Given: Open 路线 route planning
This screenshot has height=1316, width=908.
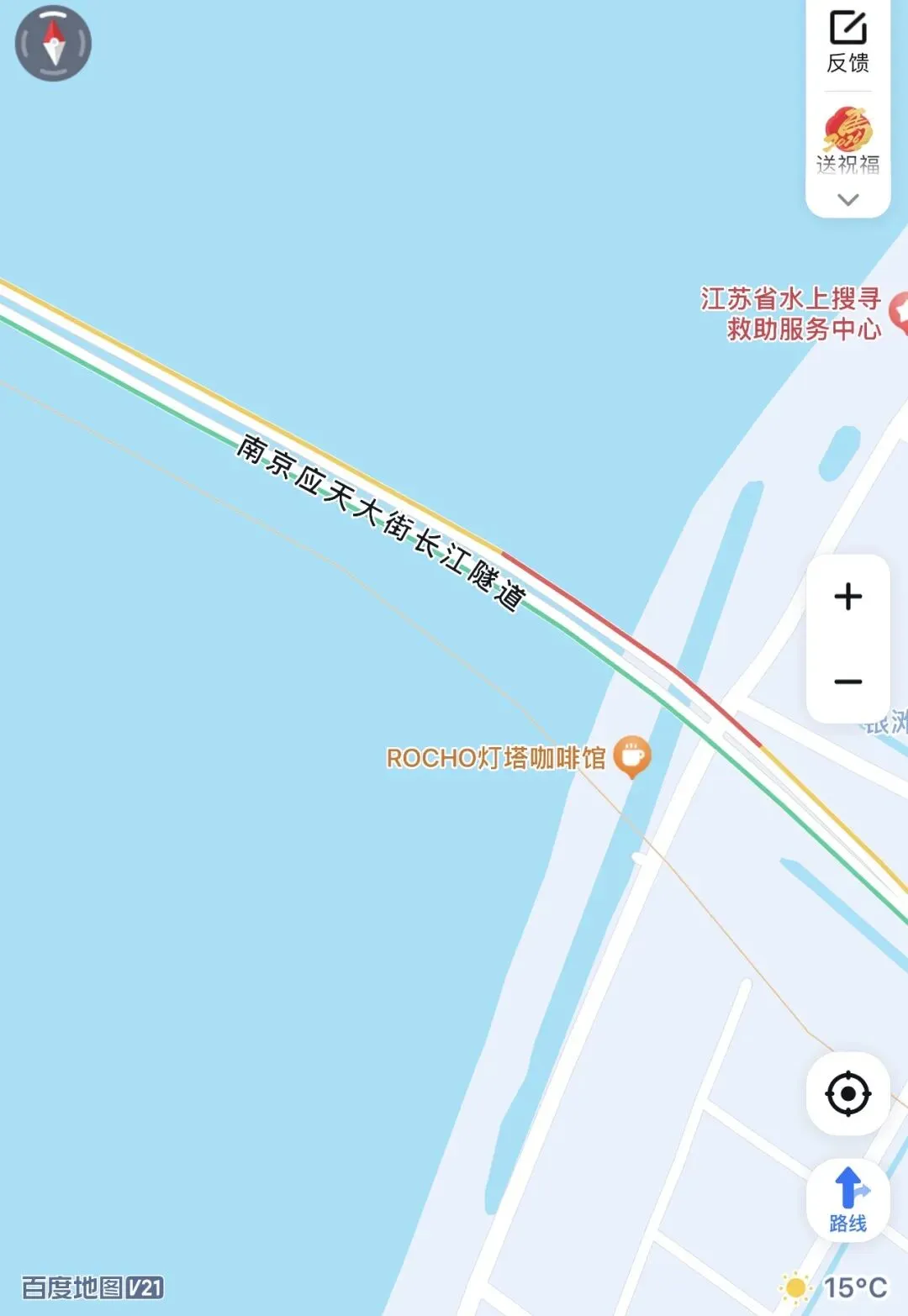Looking at the screenshot, I should coord(848,1200).
